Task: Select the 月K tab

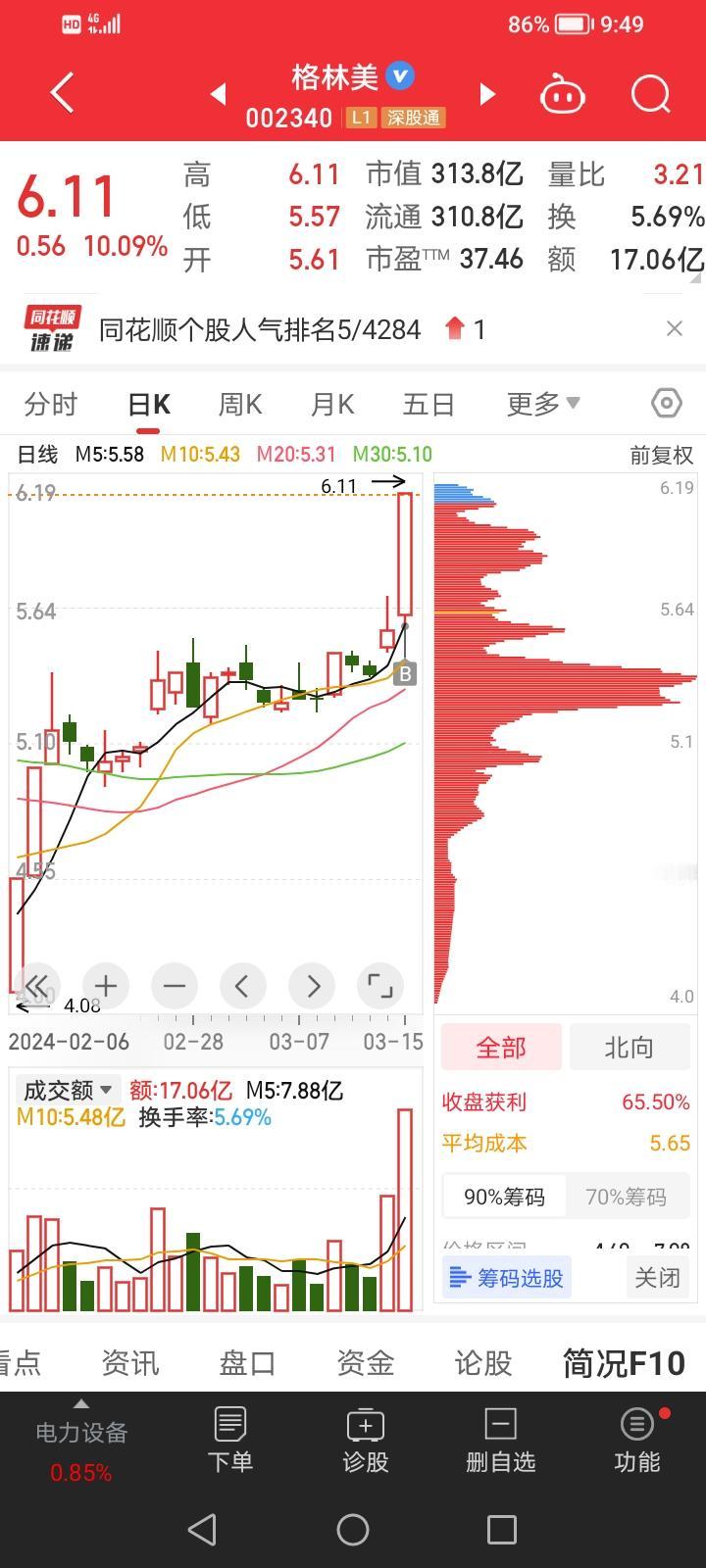Action: (x=332, y=404)
